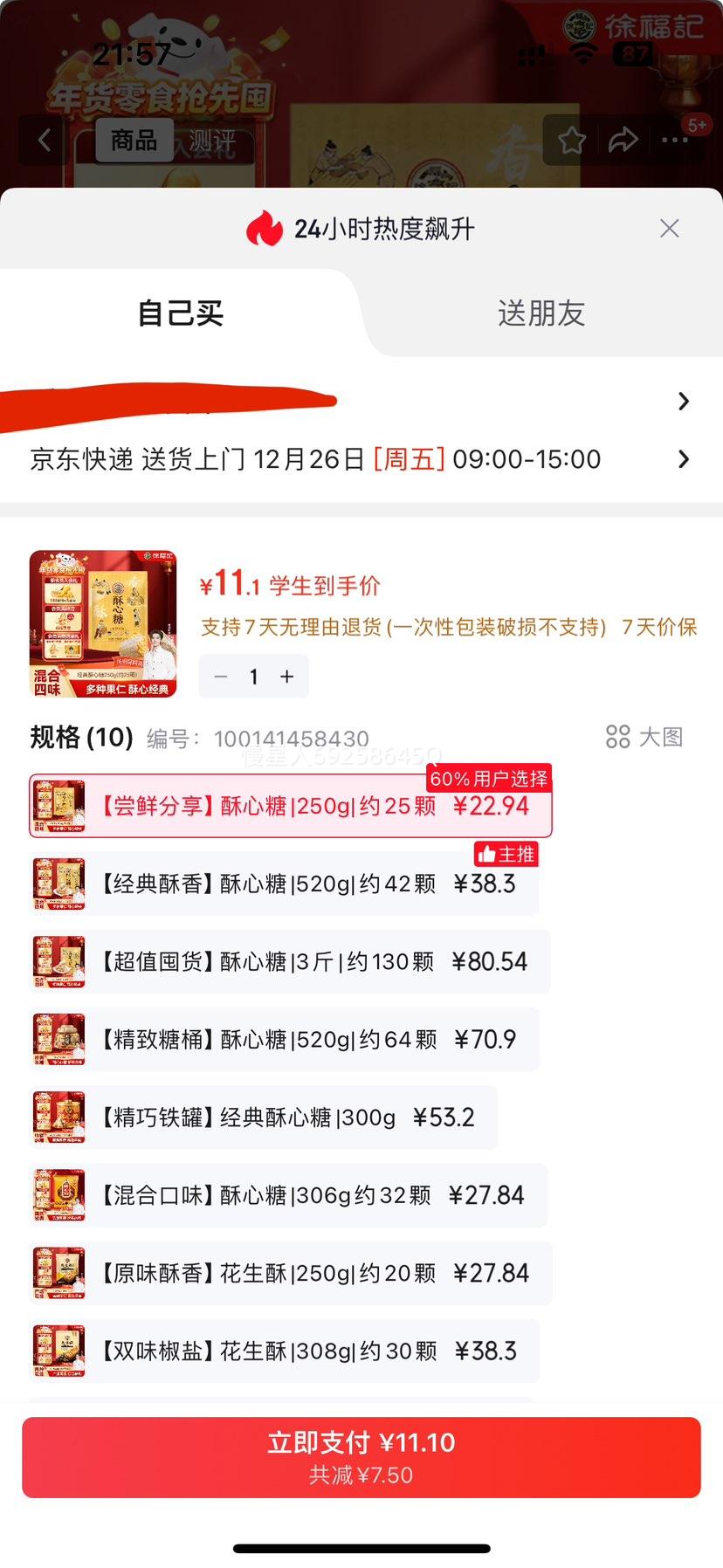Screen dimensions: 723x1568
Task: Tap the 立即支付 ¥11.10 button
Action: pyautogui.click(x=361, y=1455)
